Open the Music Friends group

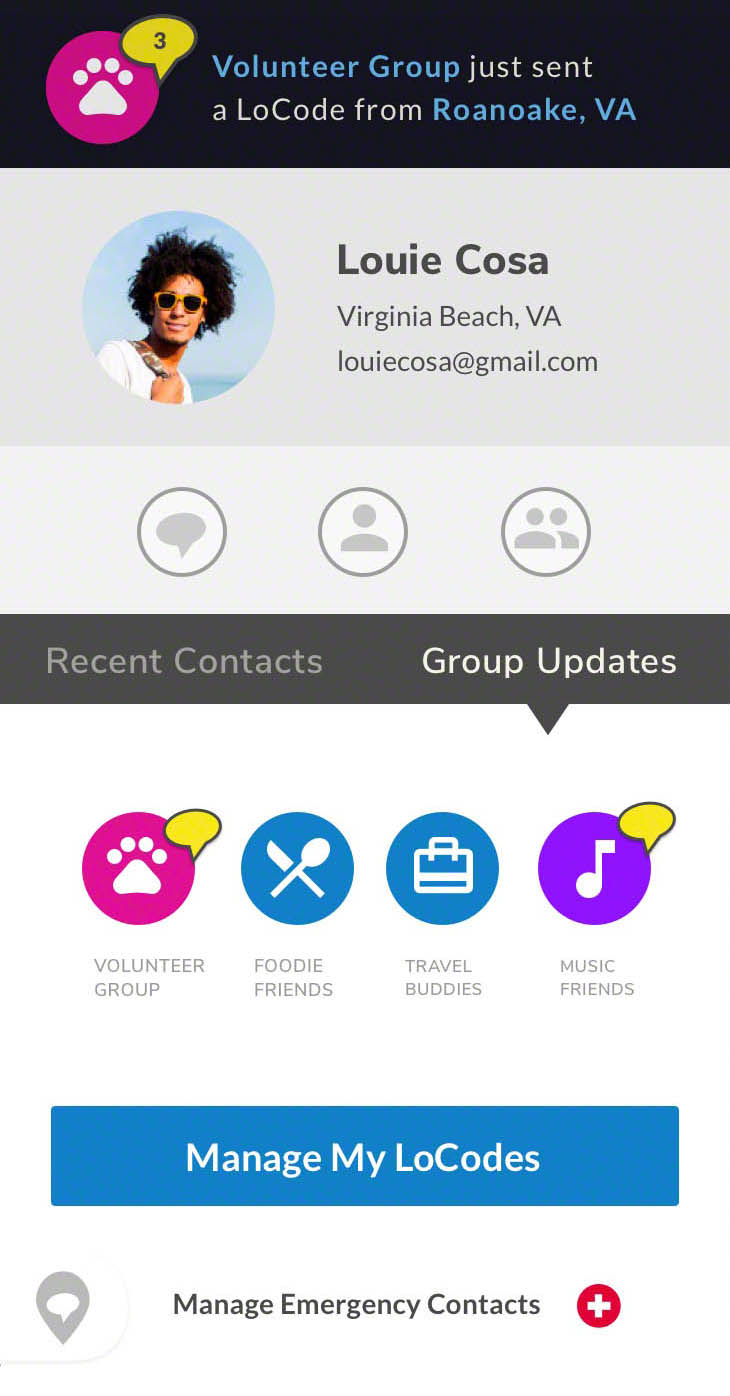(595, 868)
